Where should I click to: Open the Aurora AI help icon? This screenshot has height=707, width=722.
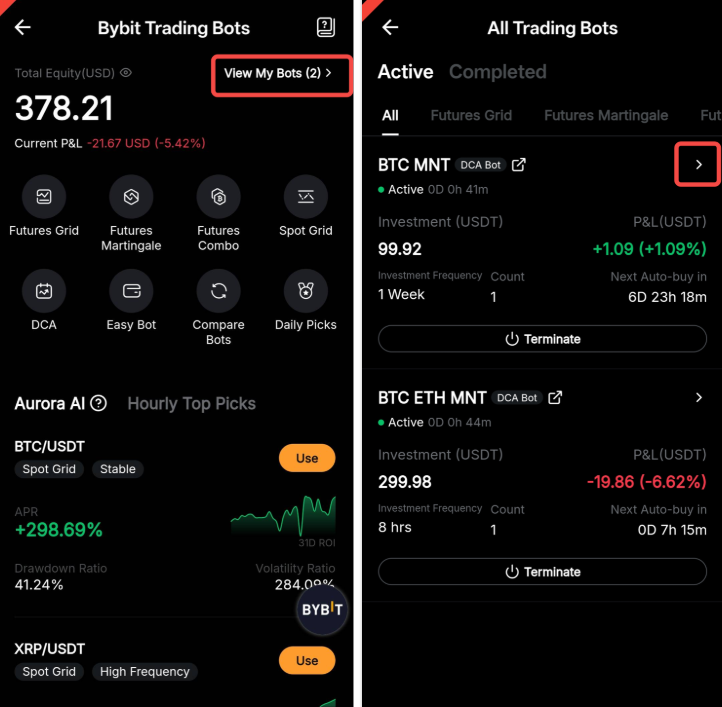pos(99,403)
